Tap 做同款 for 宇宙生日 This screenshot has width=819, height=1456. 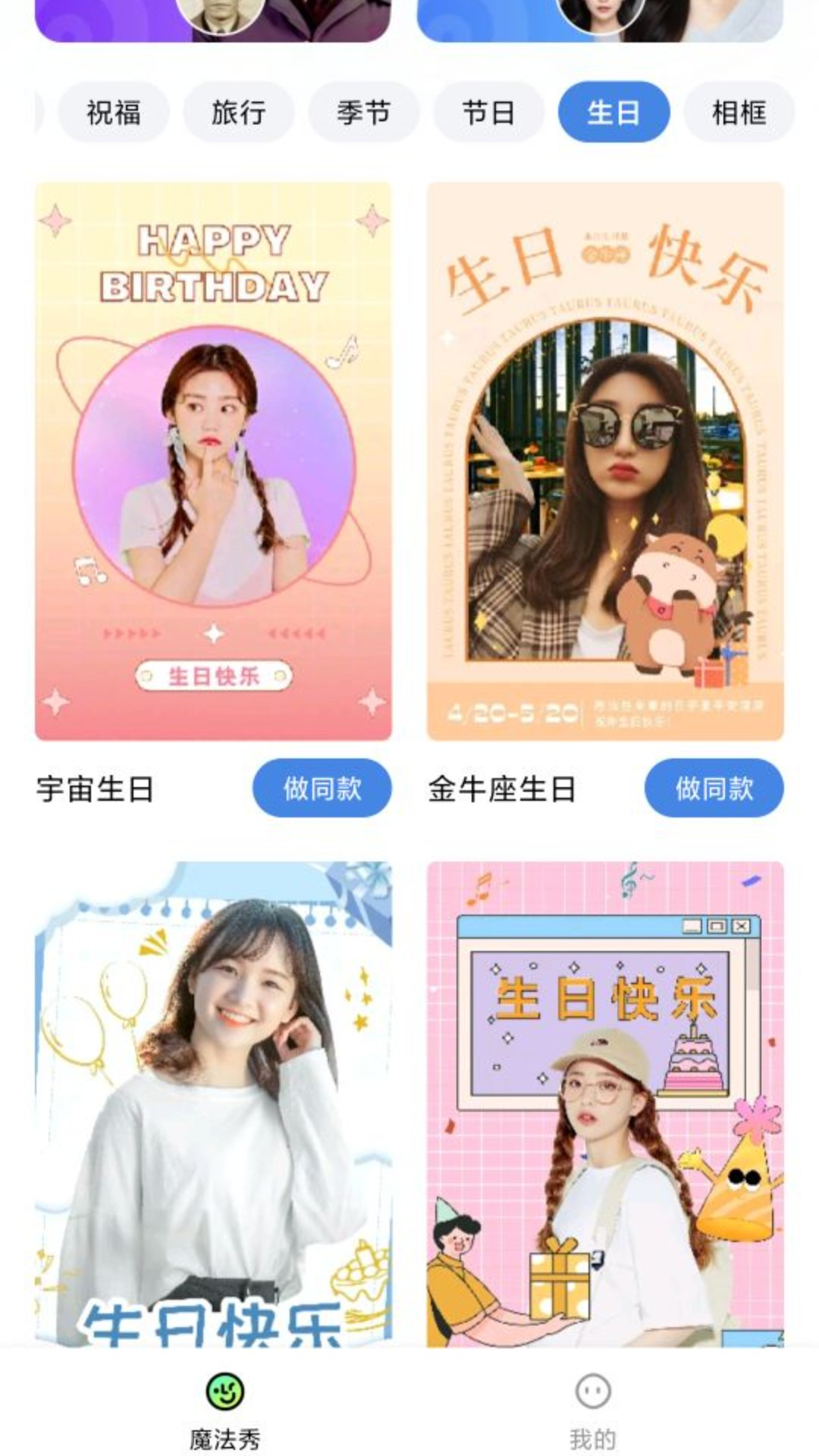(x=322, y=788)
